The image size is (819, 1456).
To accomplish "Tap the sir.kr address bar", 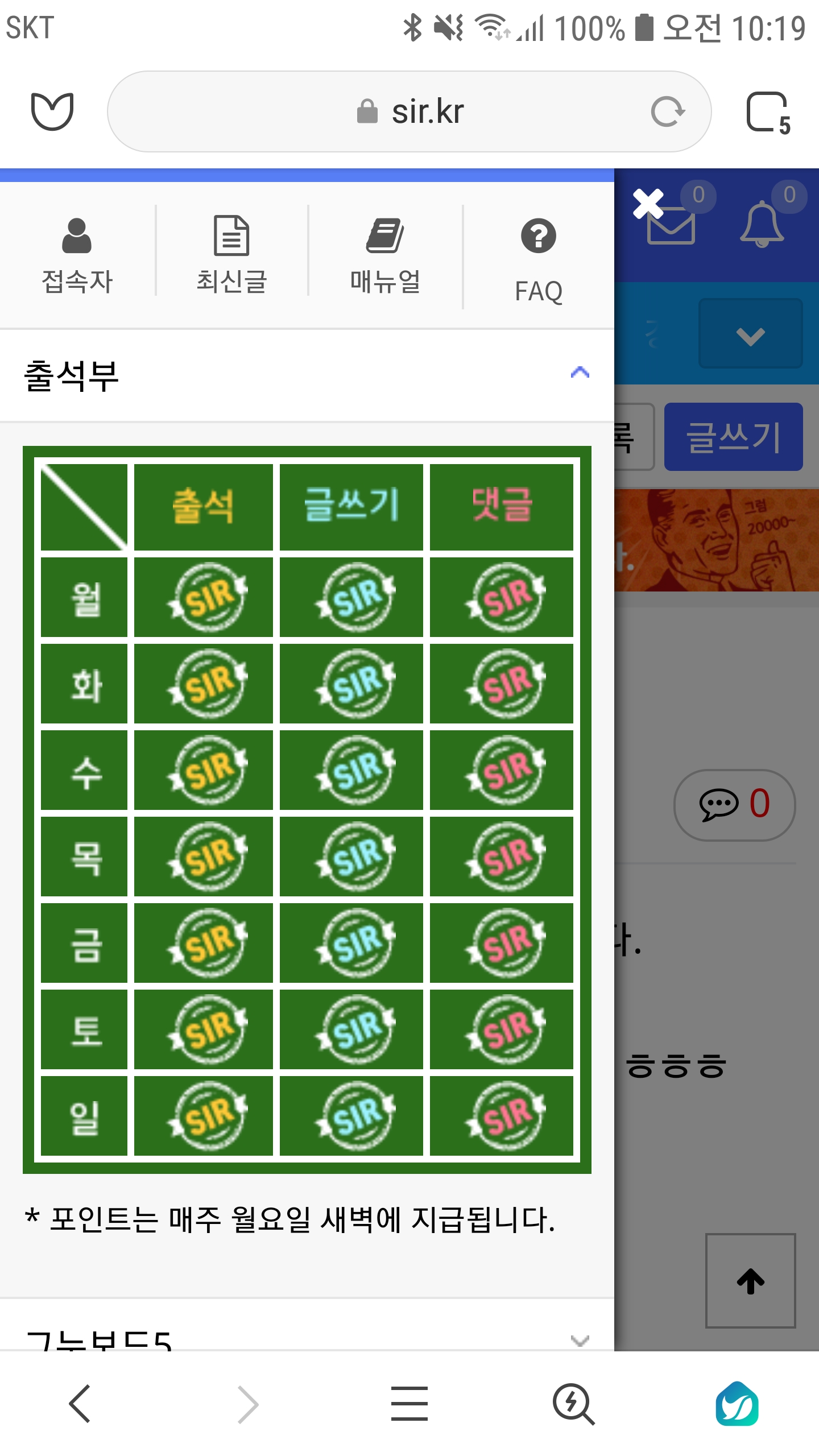I will (409, 111).
